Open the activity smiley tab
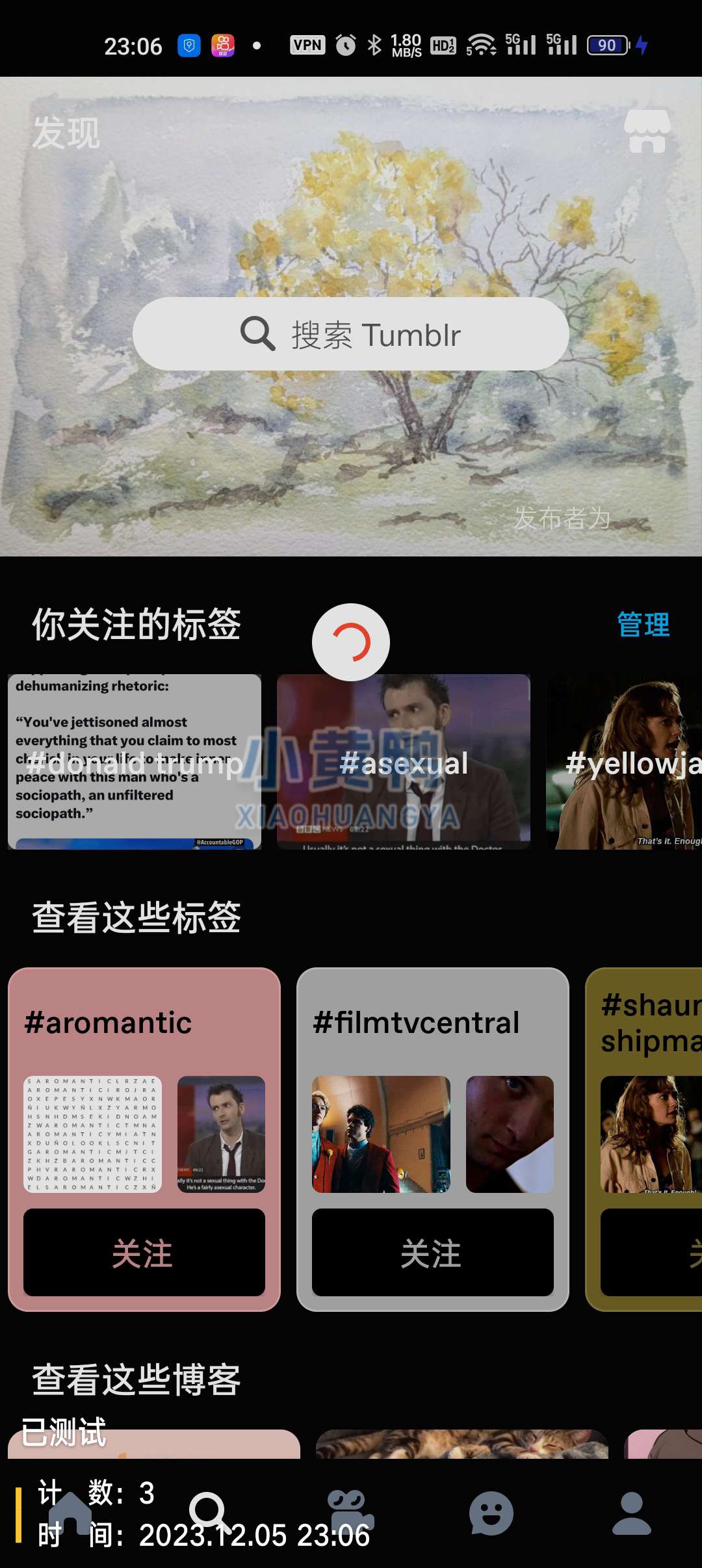The width and height of the screenshot is (702, 1568). coord(491,1513)
